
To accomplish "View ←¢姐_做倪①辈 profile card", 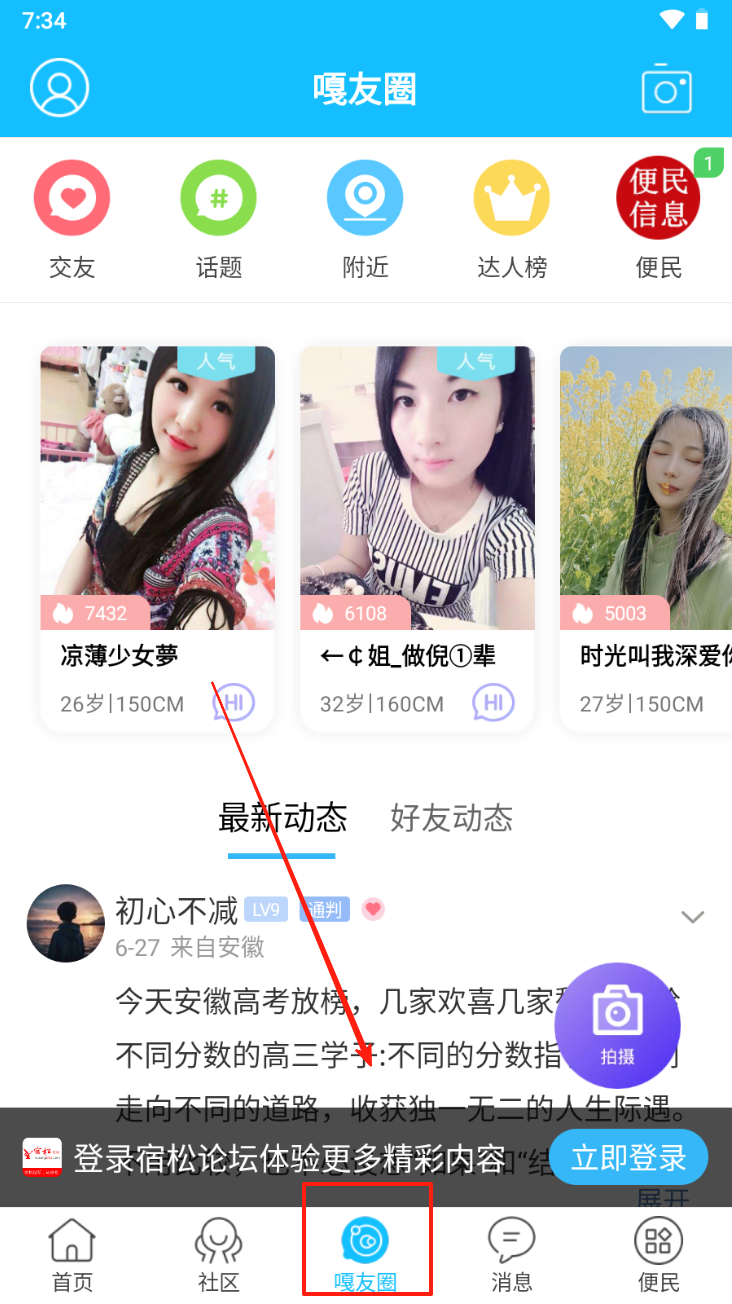I will 417,500.
